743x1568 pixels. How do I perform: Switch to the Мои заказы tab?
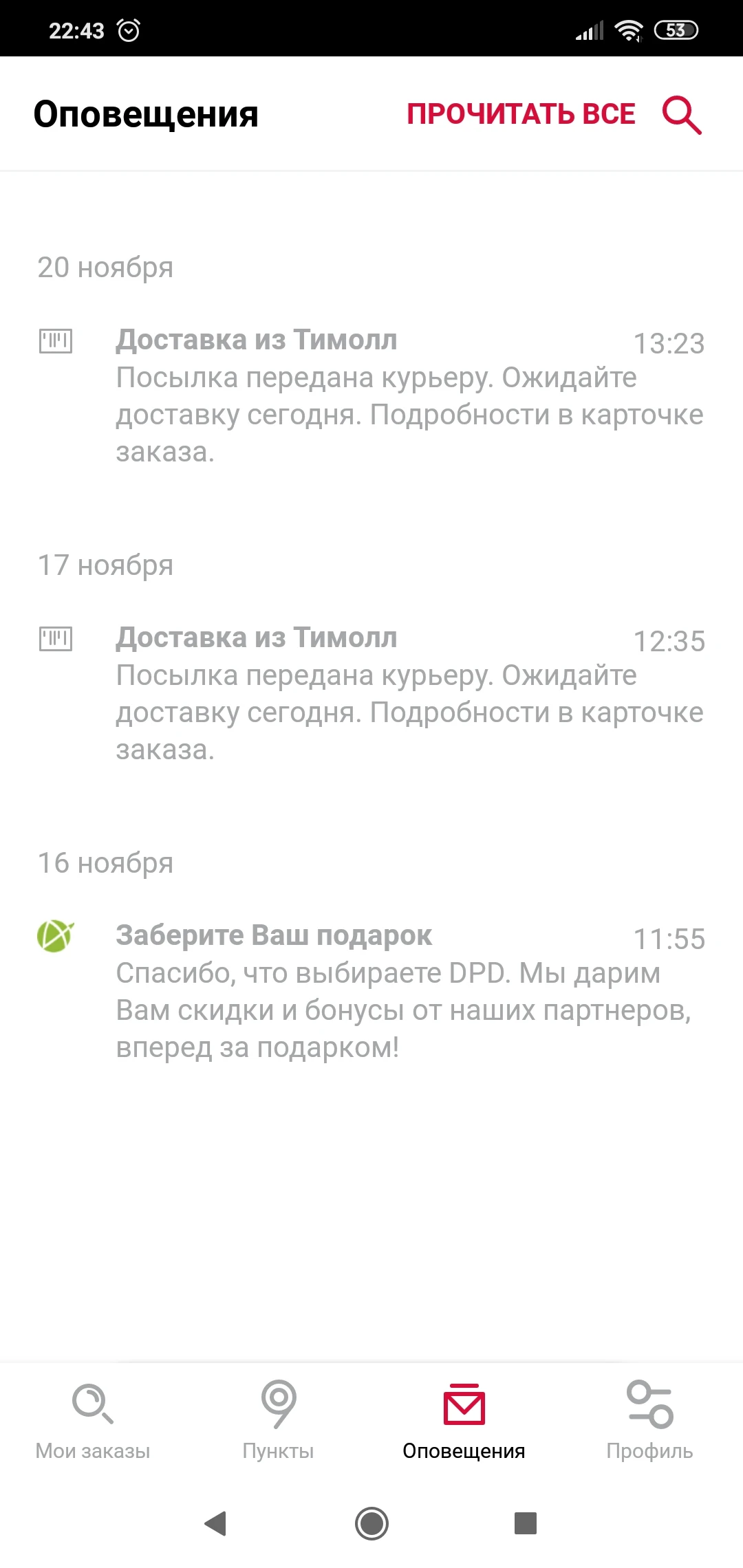pos(93,1420)
